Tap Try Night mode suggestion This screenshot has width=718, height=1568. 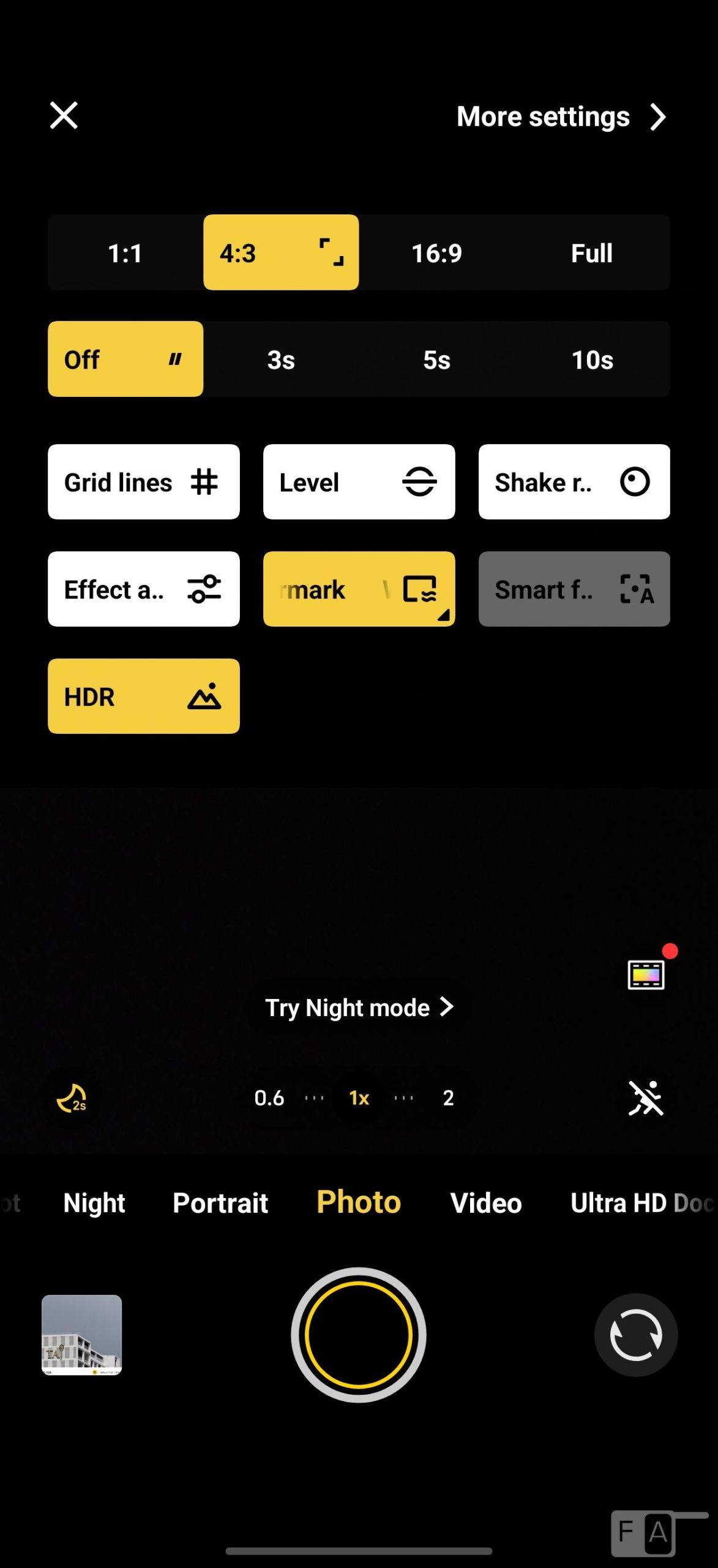[x=359, y=1008]
